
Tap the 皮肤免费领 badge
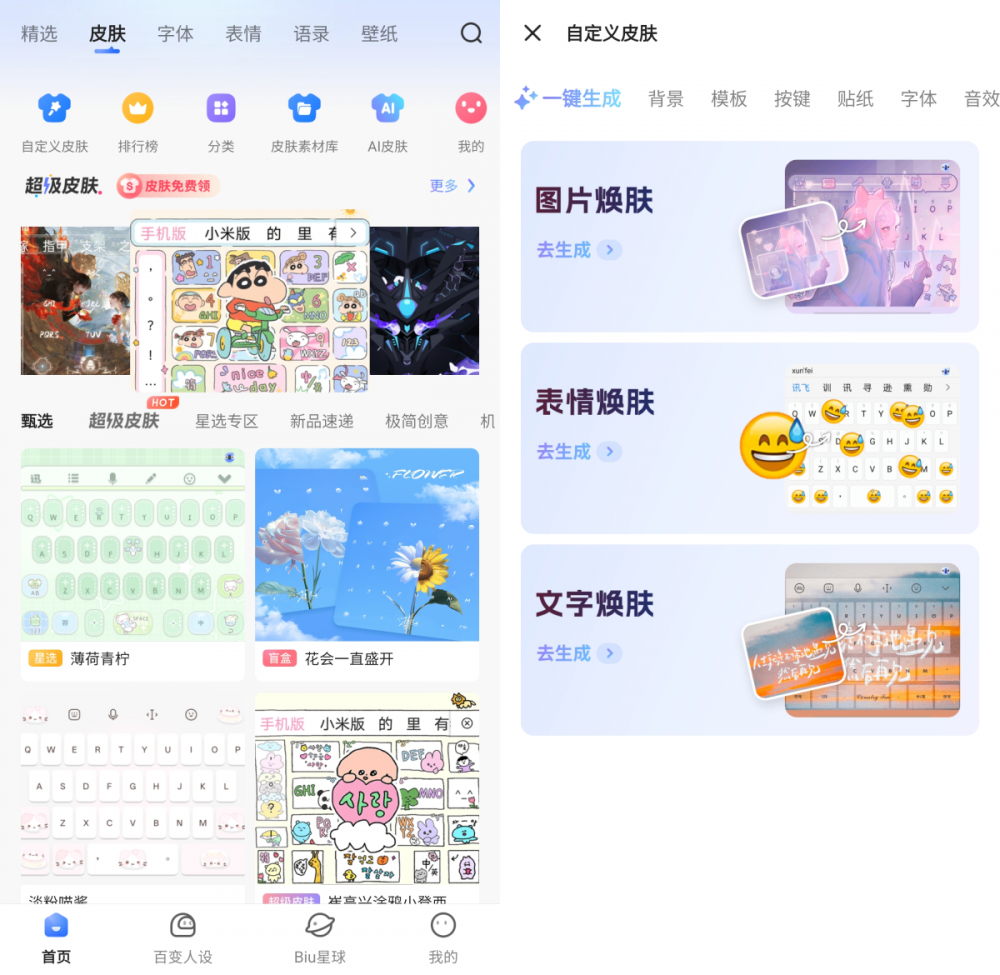click(x=168, y=186)
